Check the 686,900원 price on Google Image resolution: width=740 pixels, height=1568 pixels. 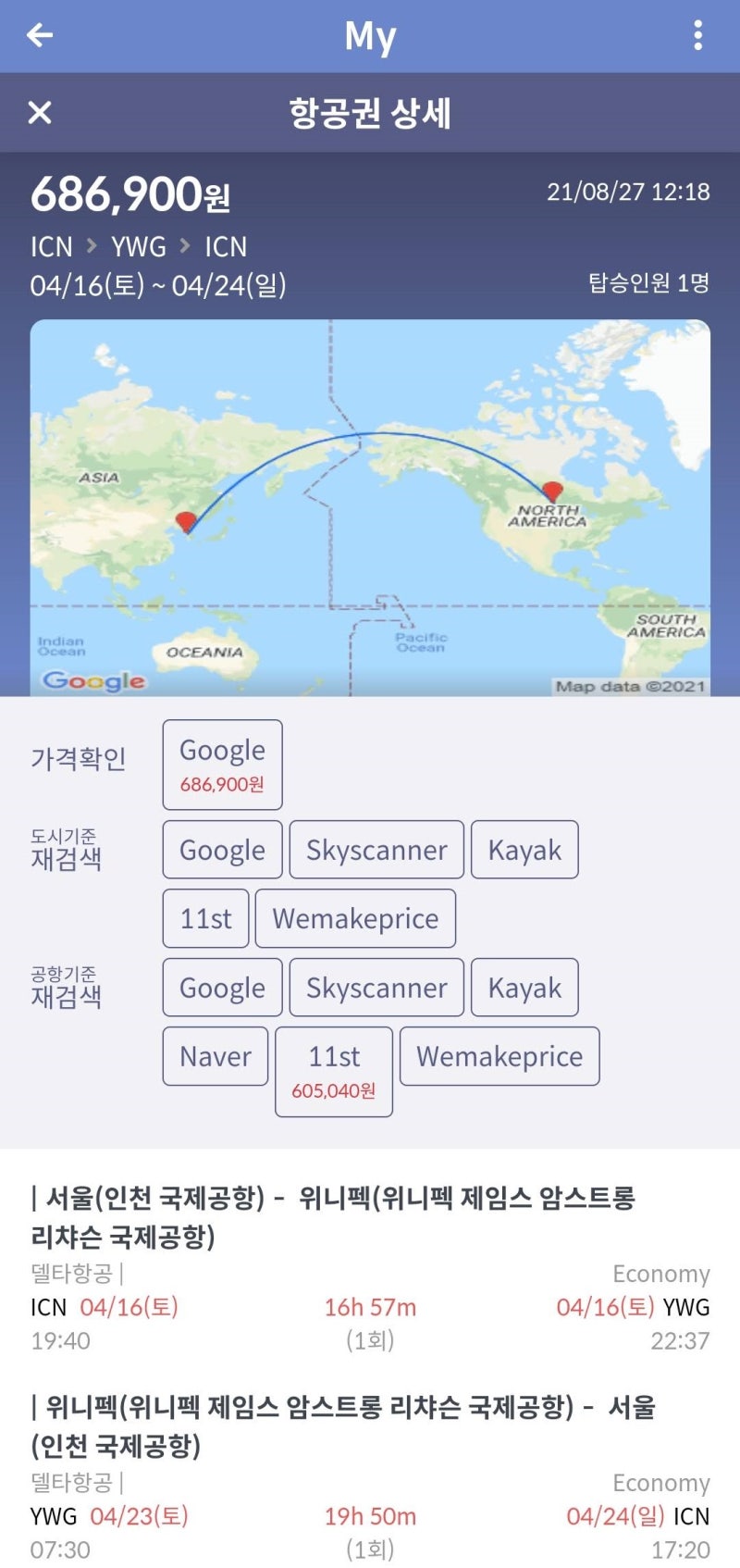222,765
